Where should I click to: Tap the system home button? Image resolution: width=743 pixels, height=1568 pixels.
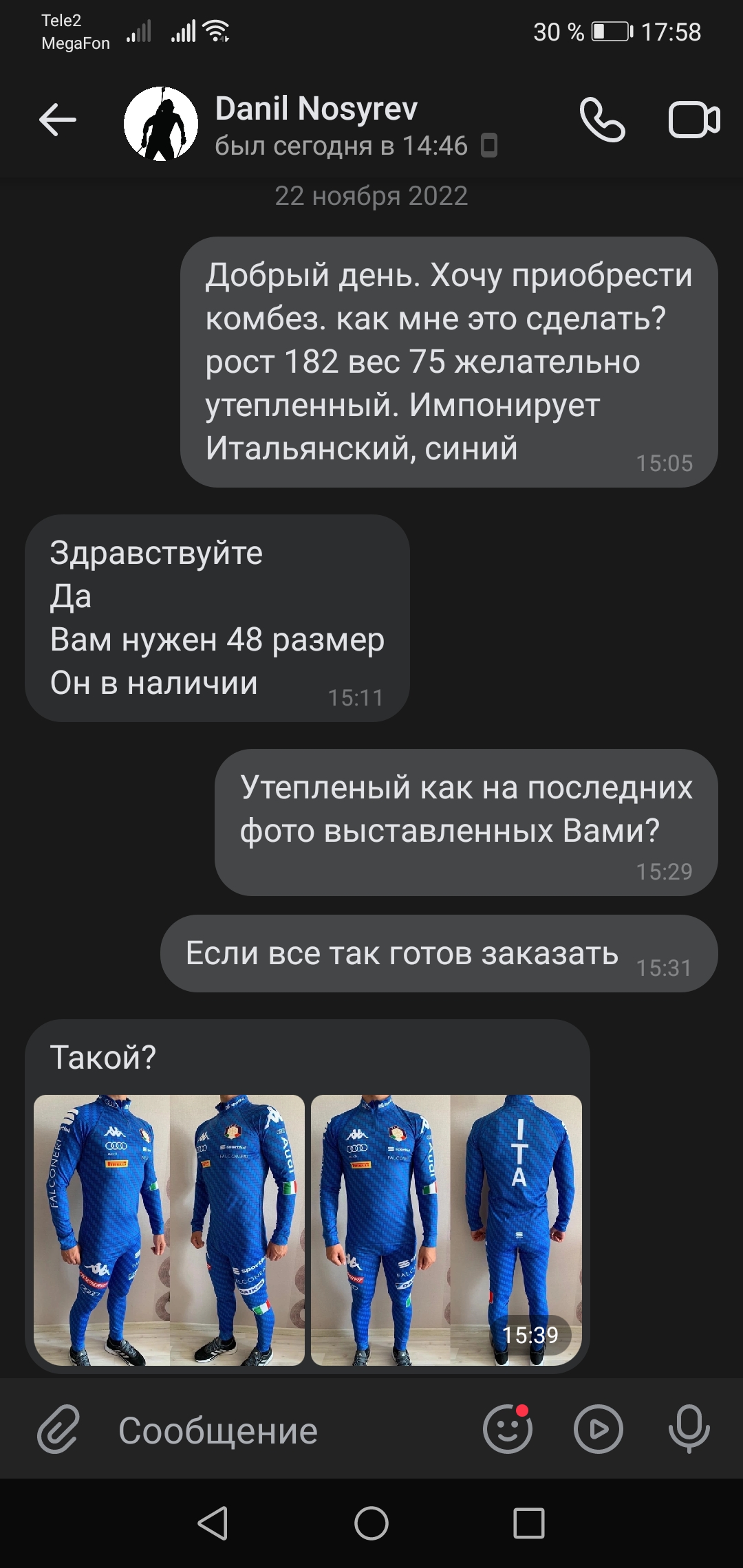click(371, 1523)
